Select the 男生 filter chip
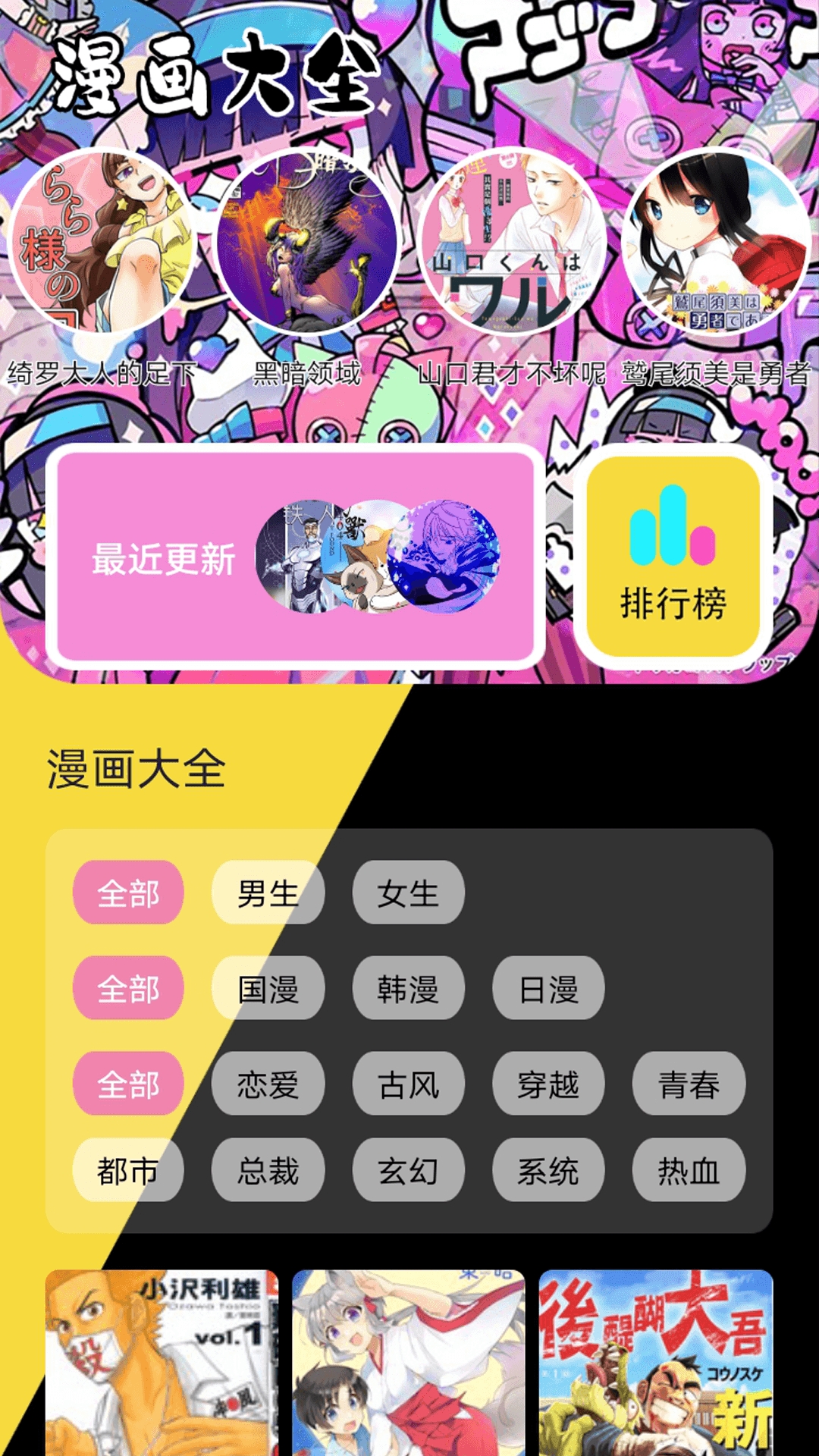Image resolution: width=819 pixels, height=1456 pixels. [x=268, y=893]
